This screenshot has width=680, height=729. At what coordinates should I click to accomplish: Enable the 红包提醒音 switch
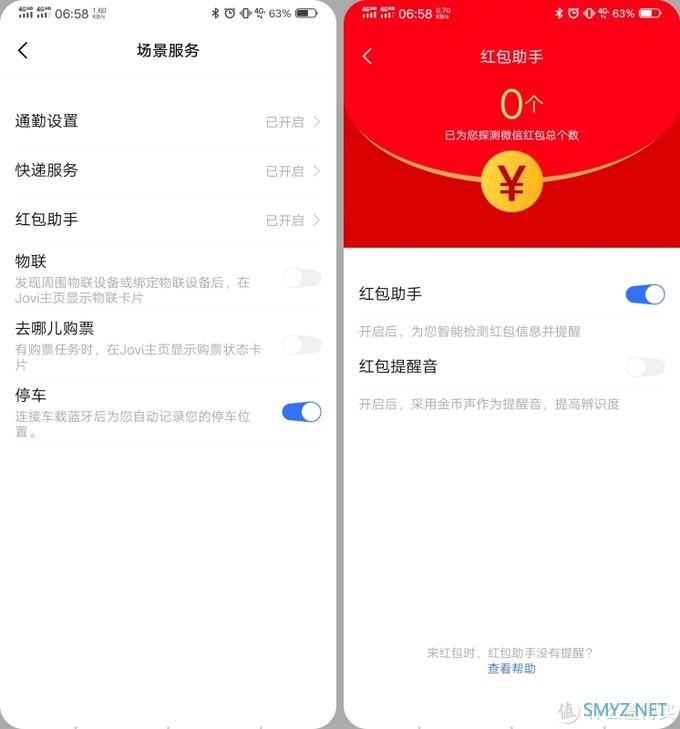(x=644, y=367)
